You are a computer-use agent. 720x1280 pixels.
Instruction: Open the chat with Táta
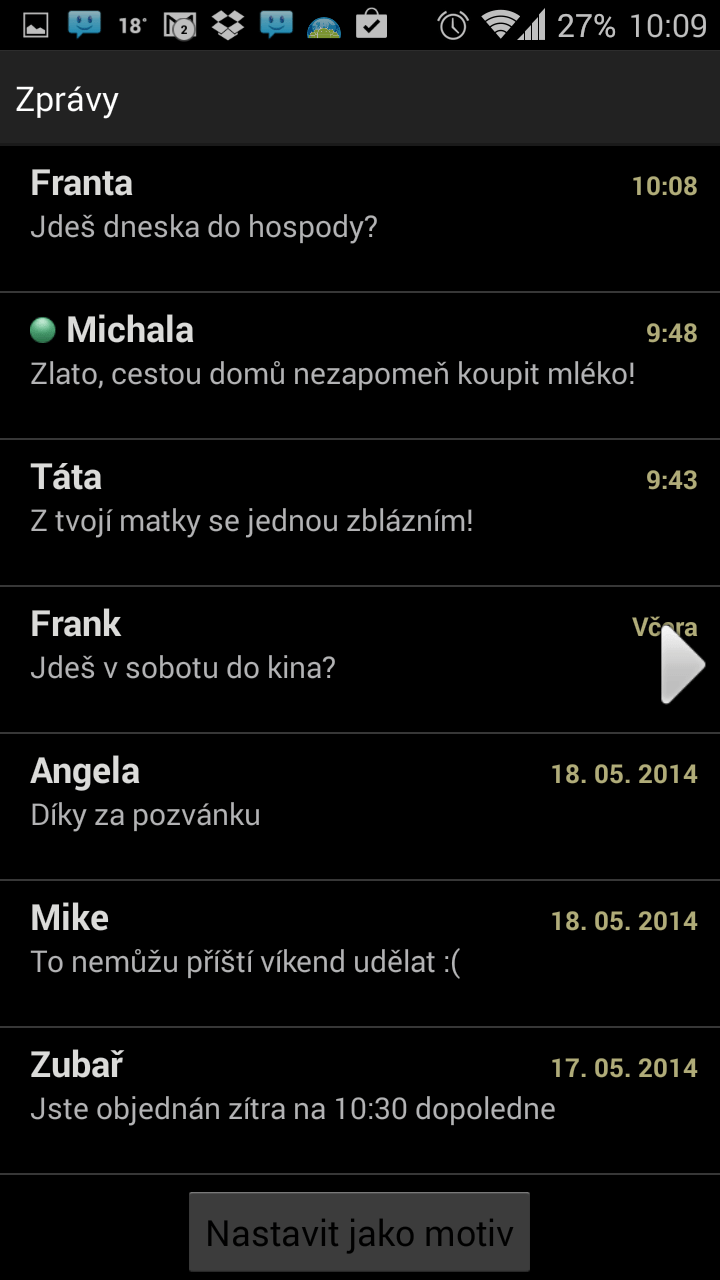coord(360,513)
